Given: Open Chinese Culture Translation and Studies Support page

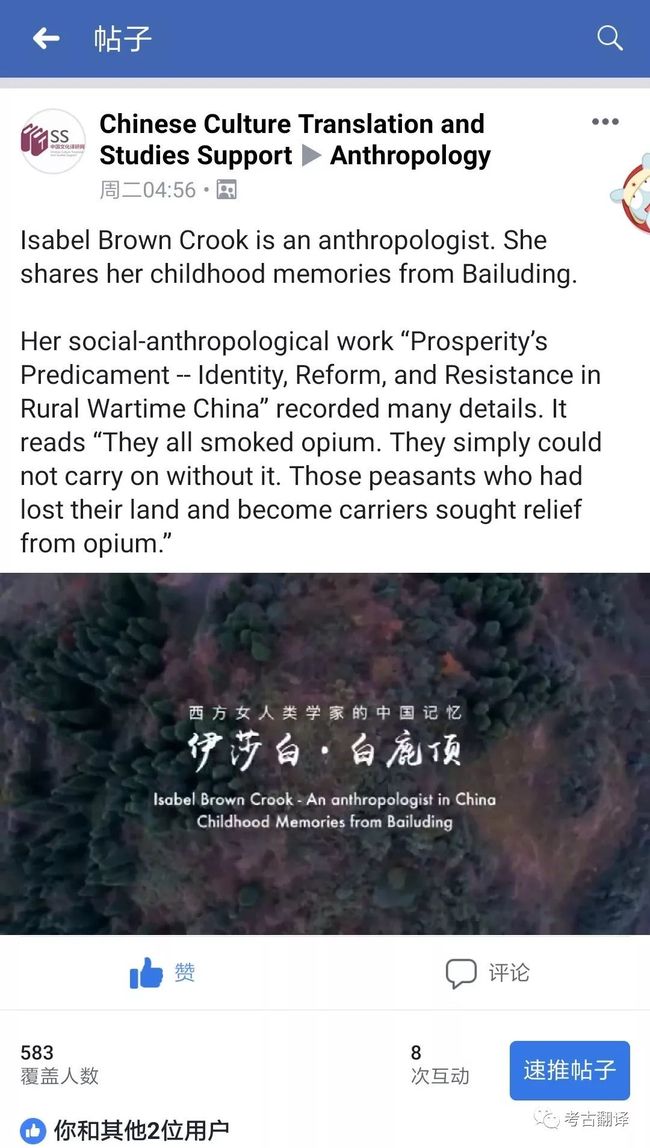Looking at the screenshot, I should (291, 139).
